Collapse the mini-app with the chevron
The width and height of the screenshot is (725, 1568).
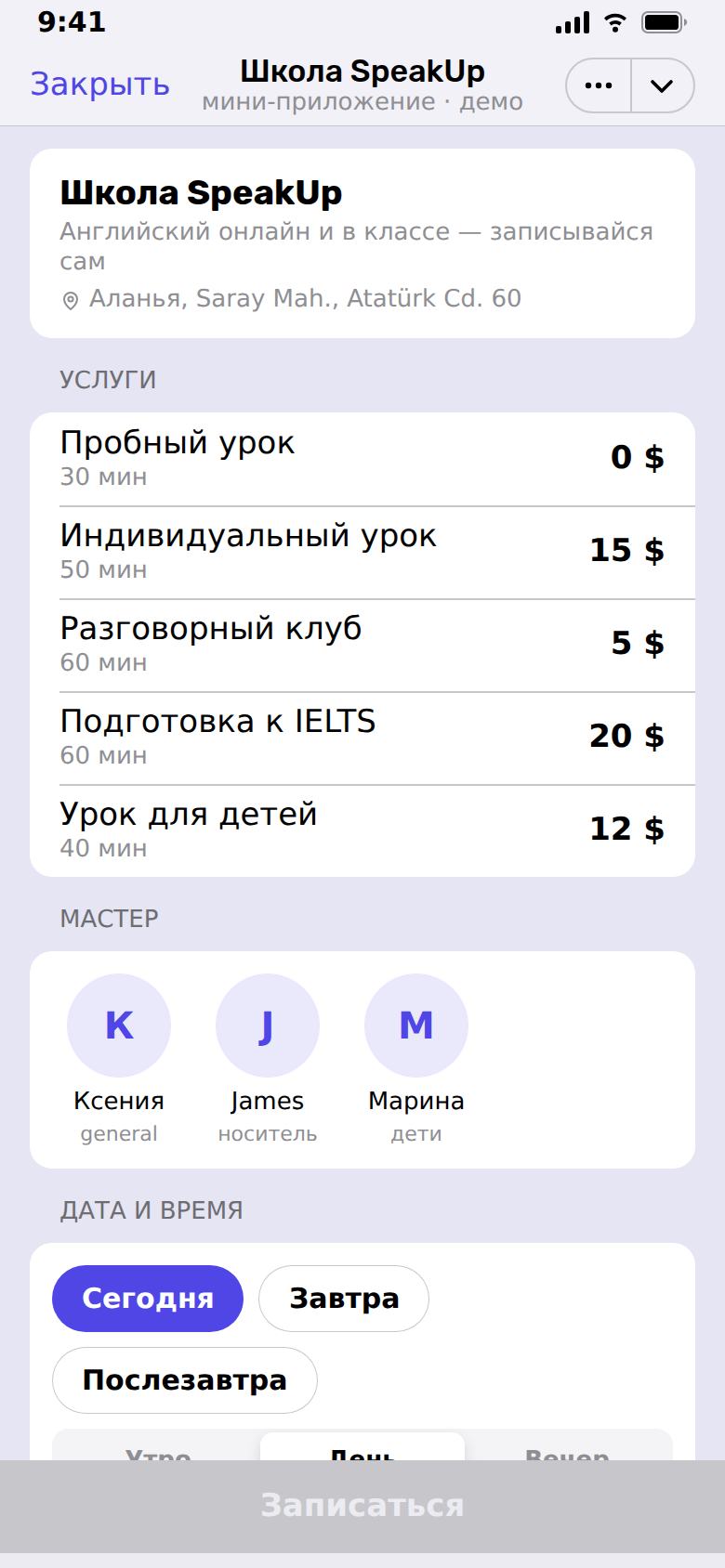coord(663,85)
